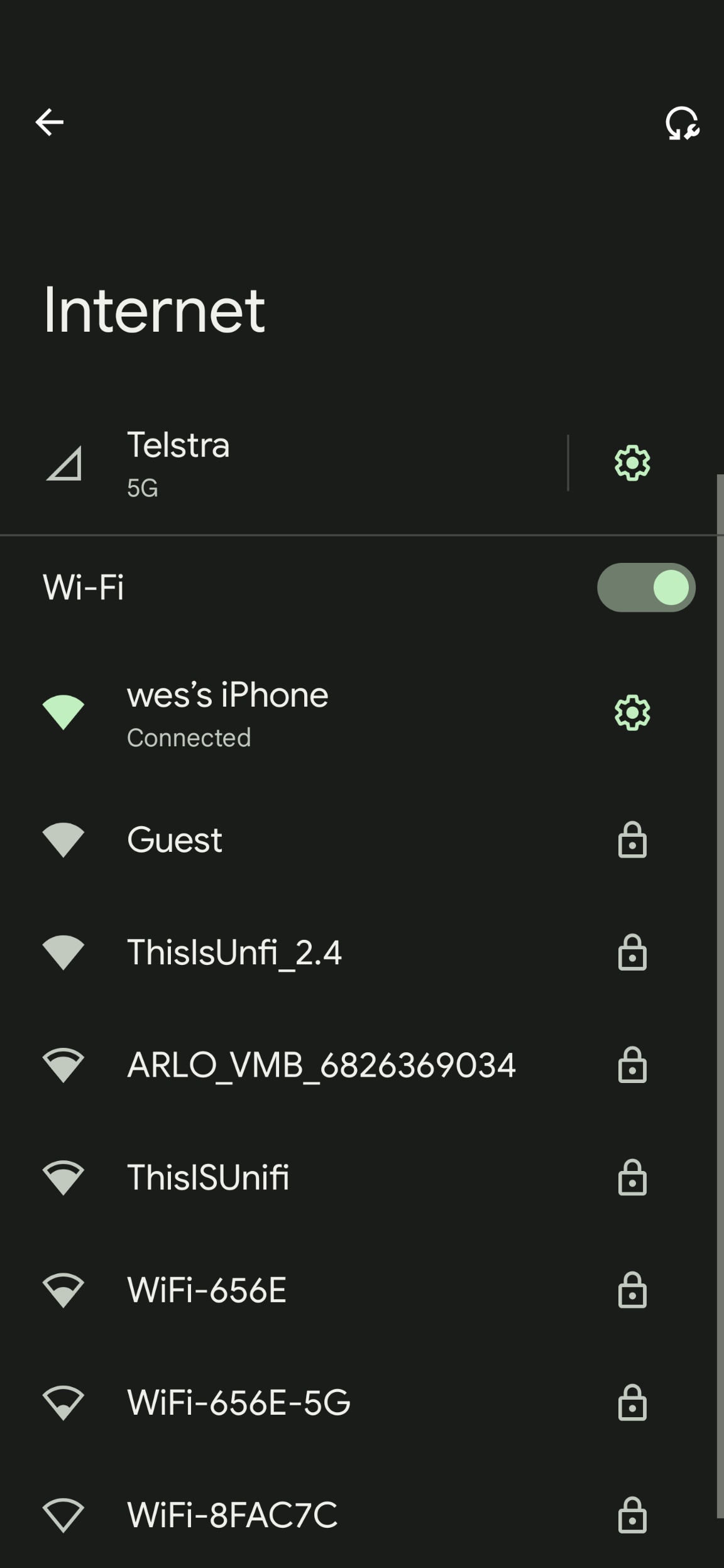The image size is (724, 1568).
Task: Go back using the top-left arrow
Action: [50, 122]
